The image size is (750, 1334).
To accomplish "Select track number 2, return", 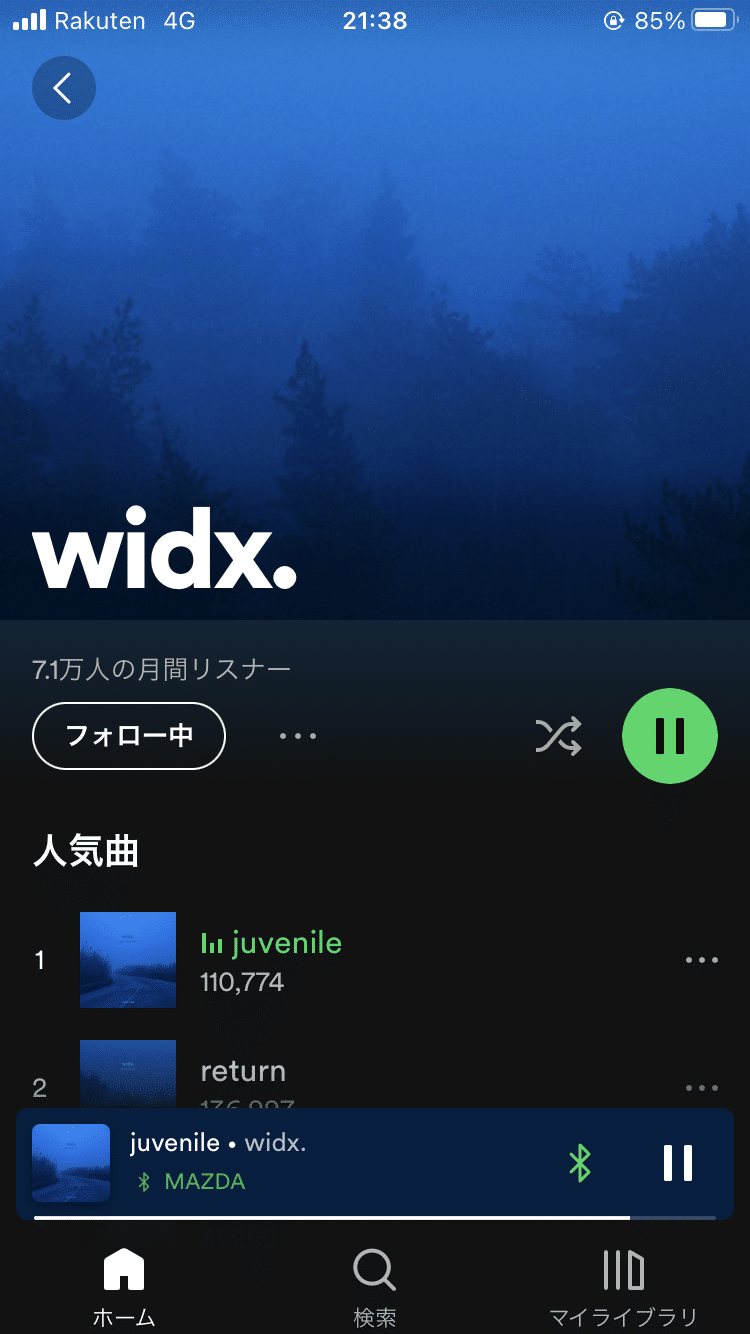I will pos(243,1071).
